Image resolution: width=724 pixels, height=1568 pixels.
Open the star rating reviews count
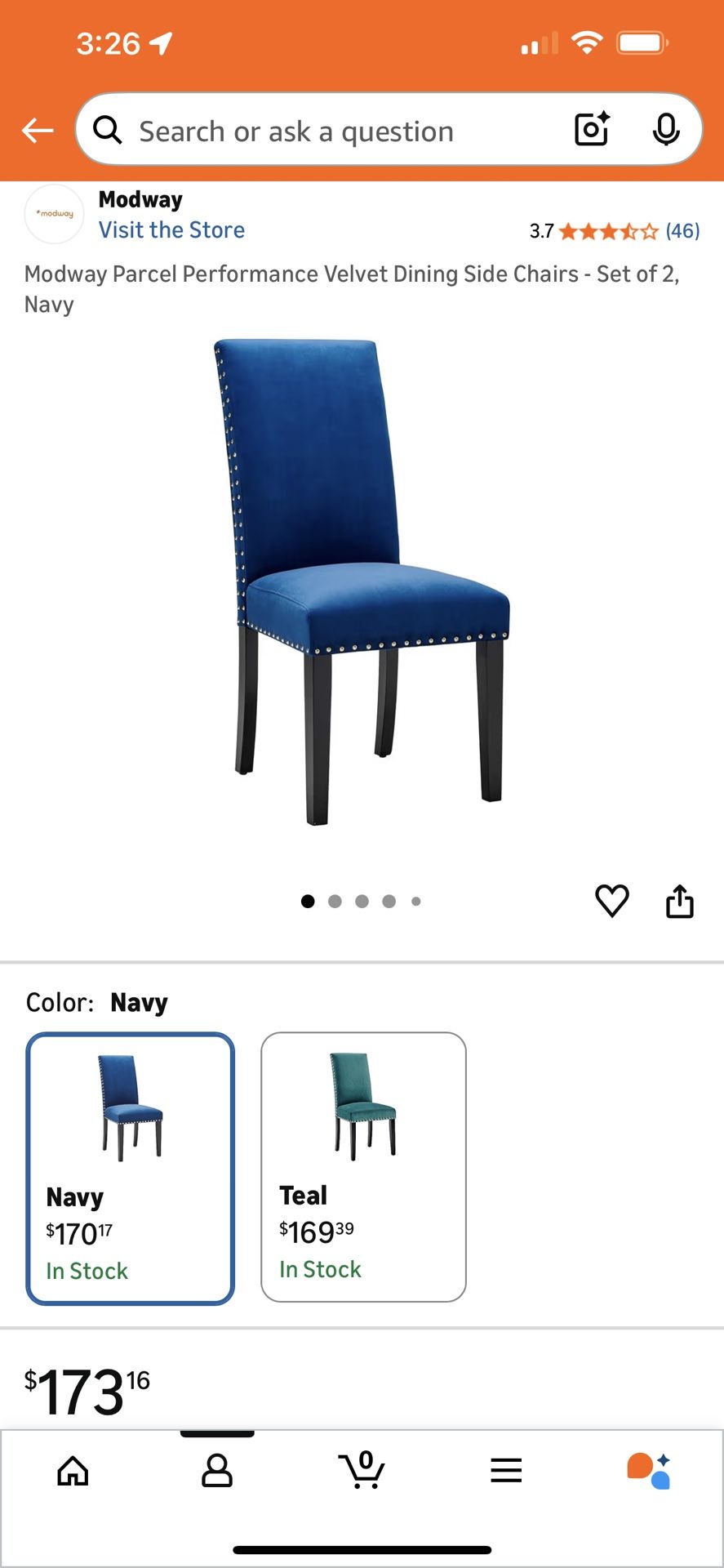click(x=683, y=231)
